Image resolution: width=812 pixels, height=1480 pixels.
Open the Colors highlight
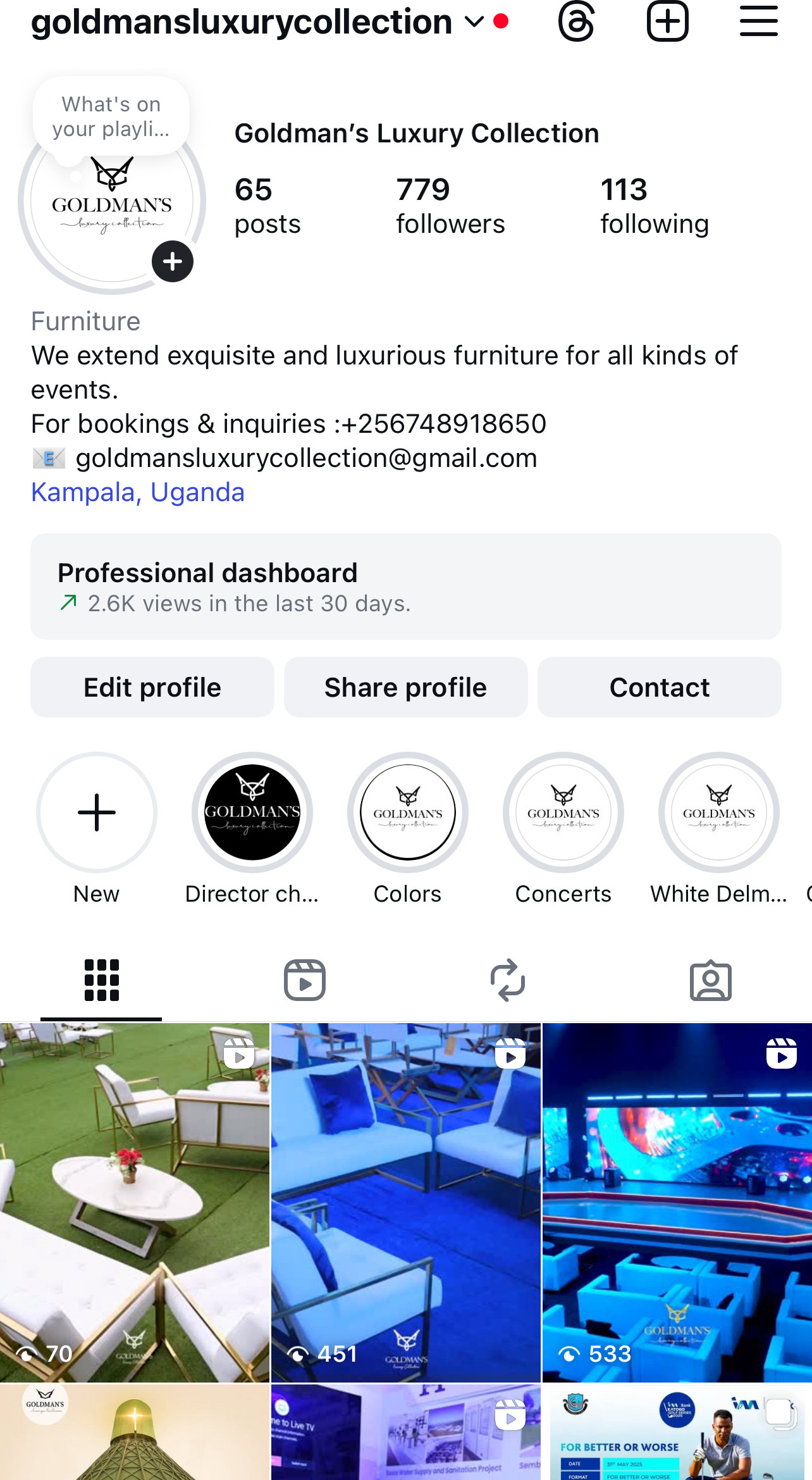point(408,812)
